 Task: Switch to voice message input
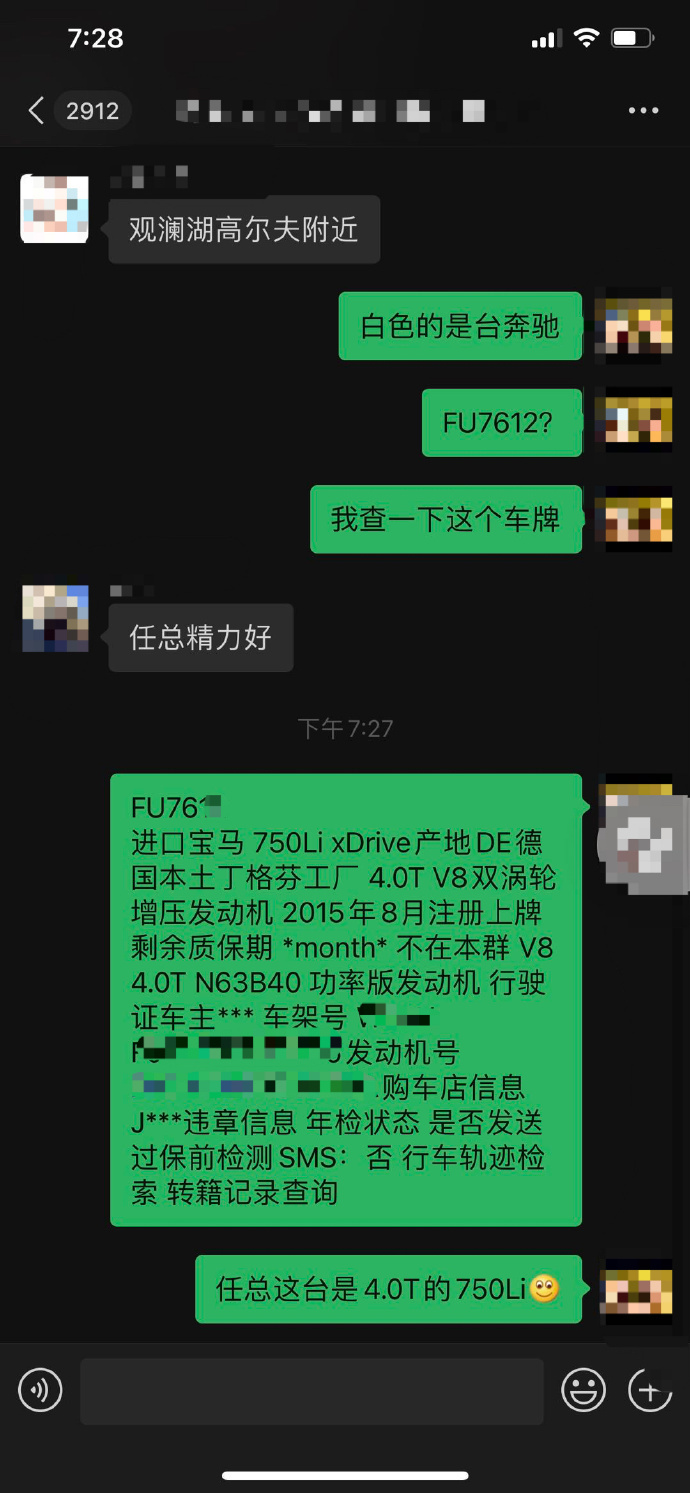tap(40, 1390)
